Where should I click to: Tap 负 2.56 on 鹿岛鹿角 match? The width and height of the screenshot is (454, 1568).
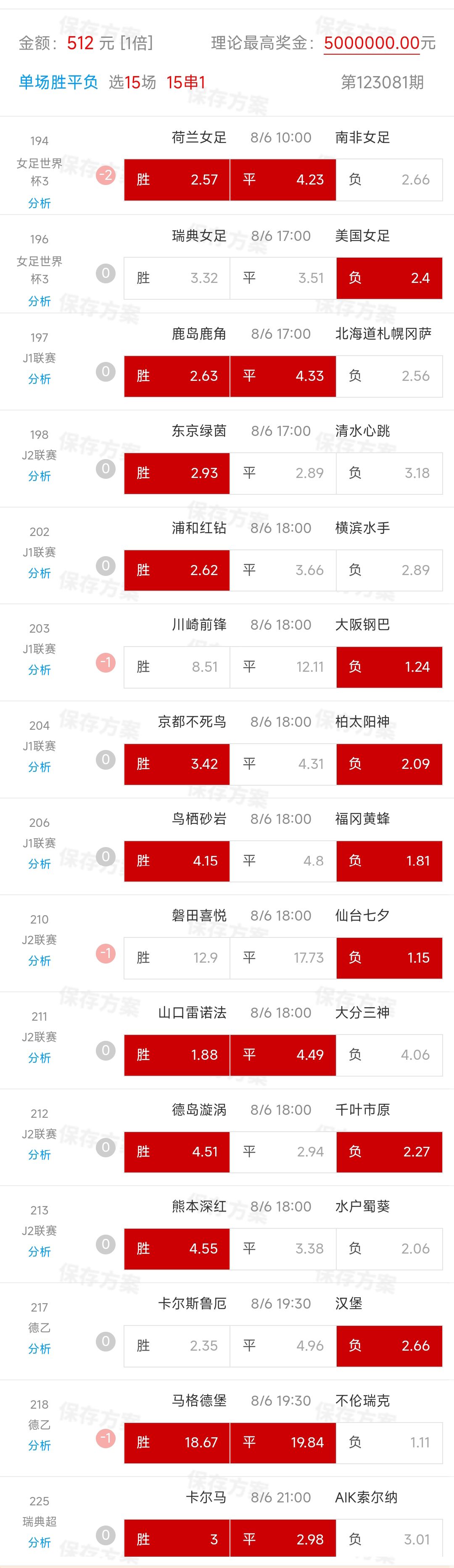point(389,376)
